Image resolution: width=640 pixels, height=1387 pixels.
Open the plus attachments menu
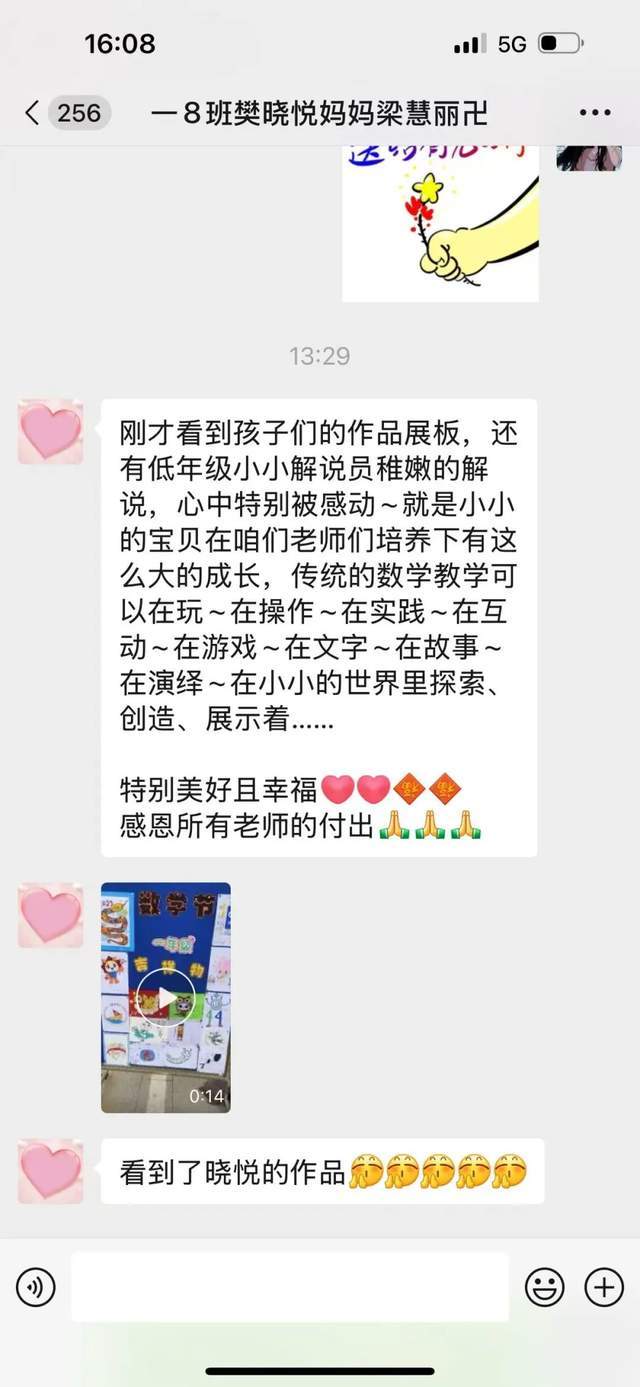[604, 1287]
